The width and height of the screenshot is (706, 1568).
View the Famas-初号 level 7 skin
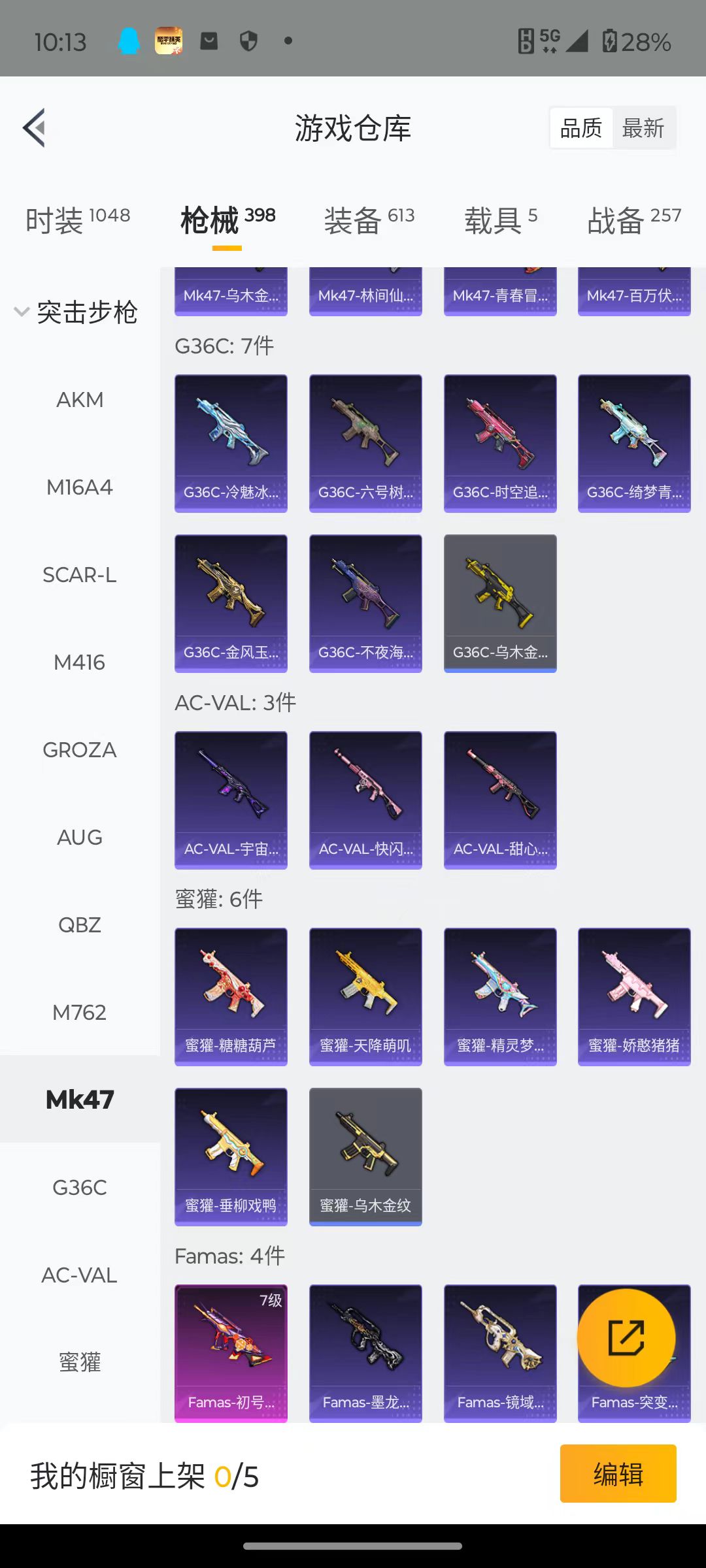pyautogui.click(x=231, y=1354)
